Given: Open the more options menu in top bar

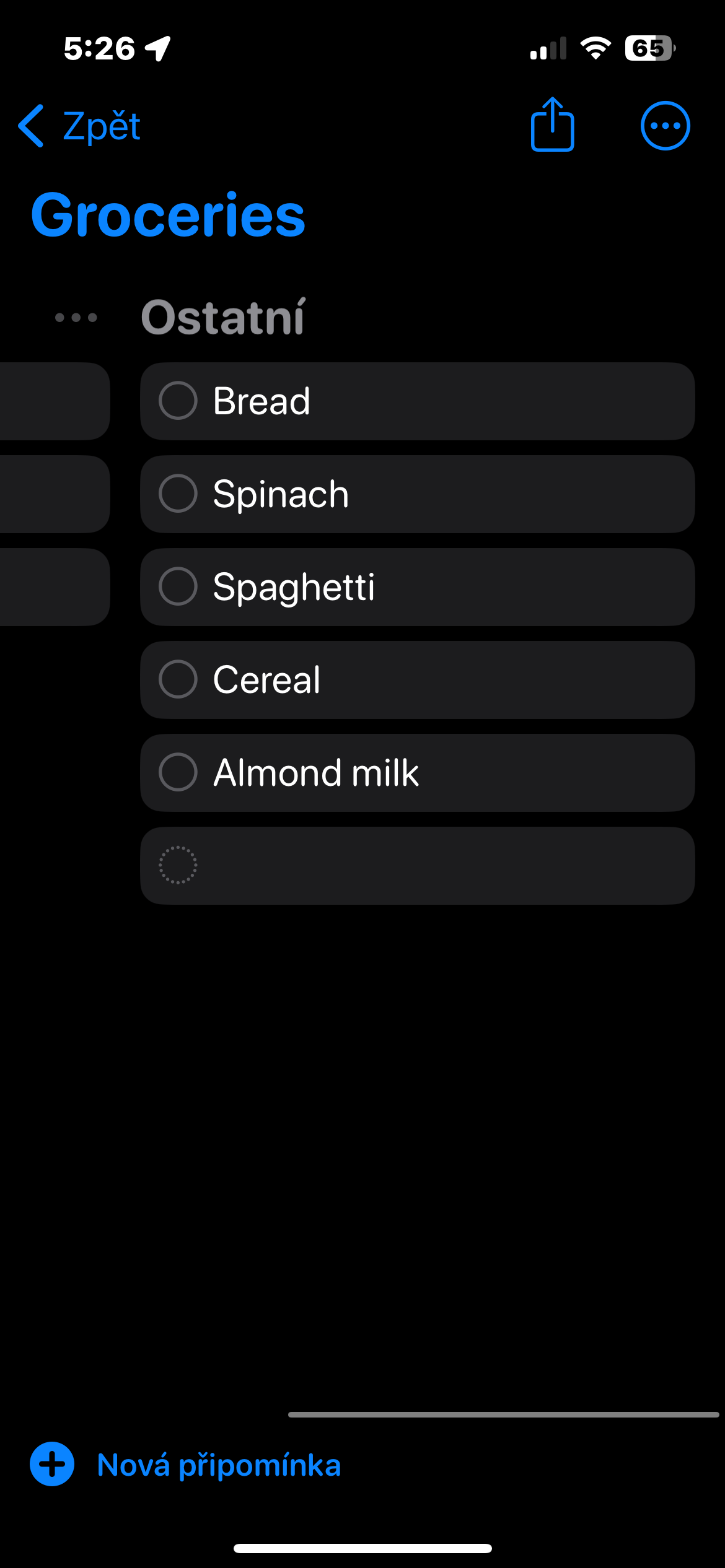Looking at the screenshot, I should [x=665, y=126].
